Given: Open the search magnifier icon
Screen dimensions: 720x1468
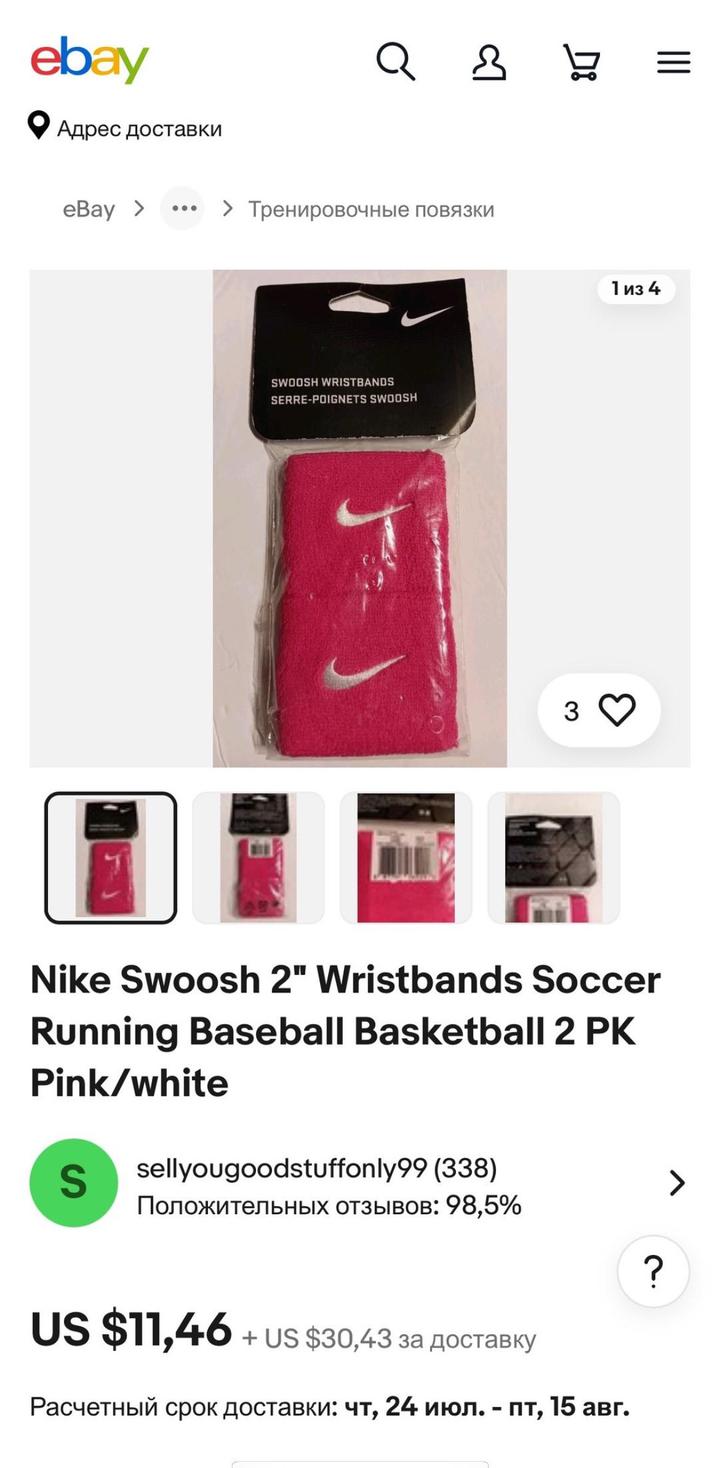Looking at the screenshot, I should (395, 62).
